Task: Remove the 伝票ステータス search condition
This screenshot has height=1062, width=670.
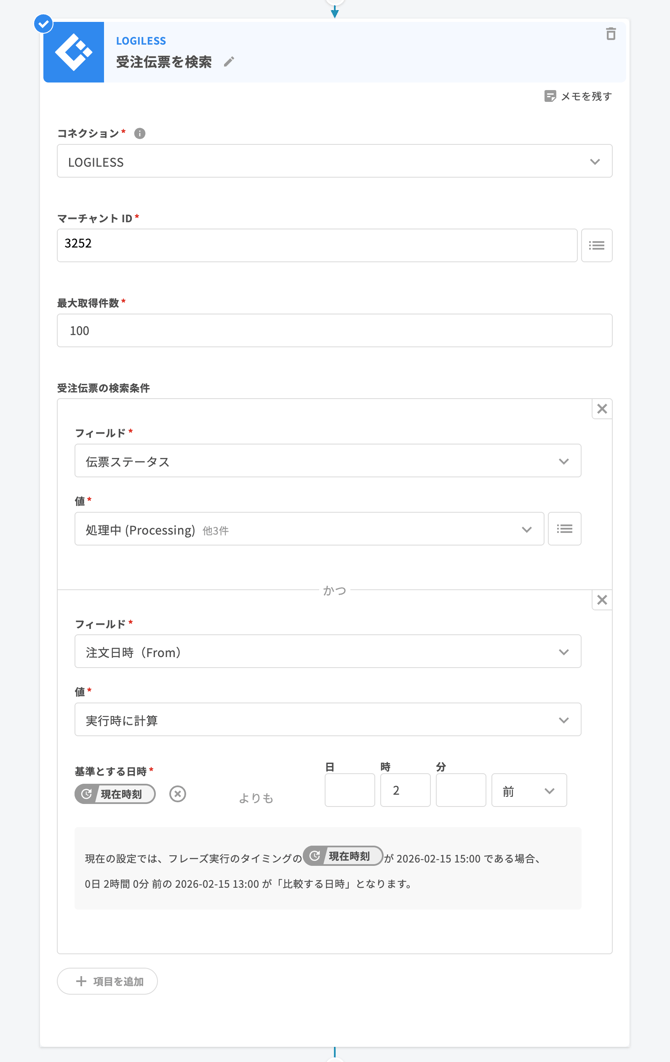Action: 602,409
